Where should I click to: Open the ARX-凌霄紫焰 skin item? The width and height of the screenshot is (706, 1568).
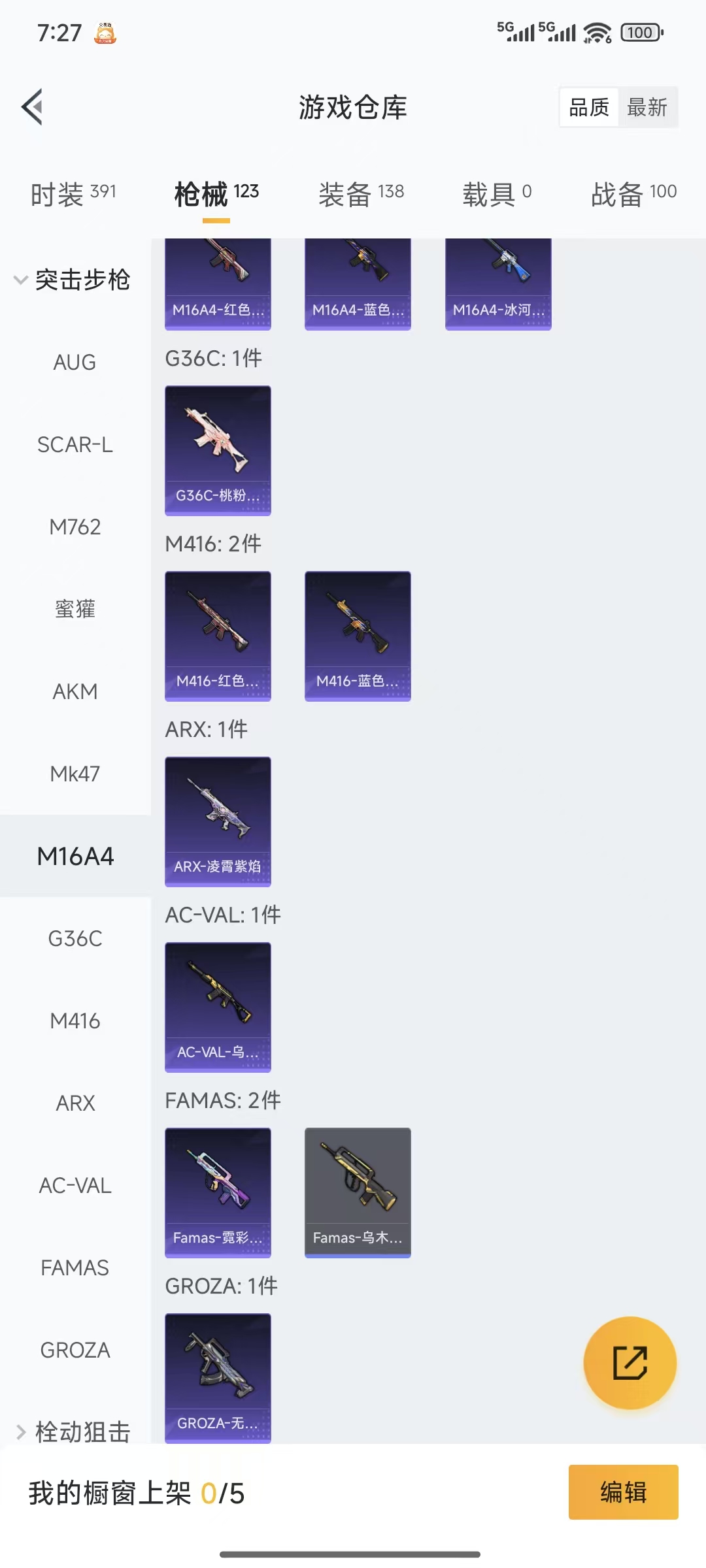click(218, 821)
